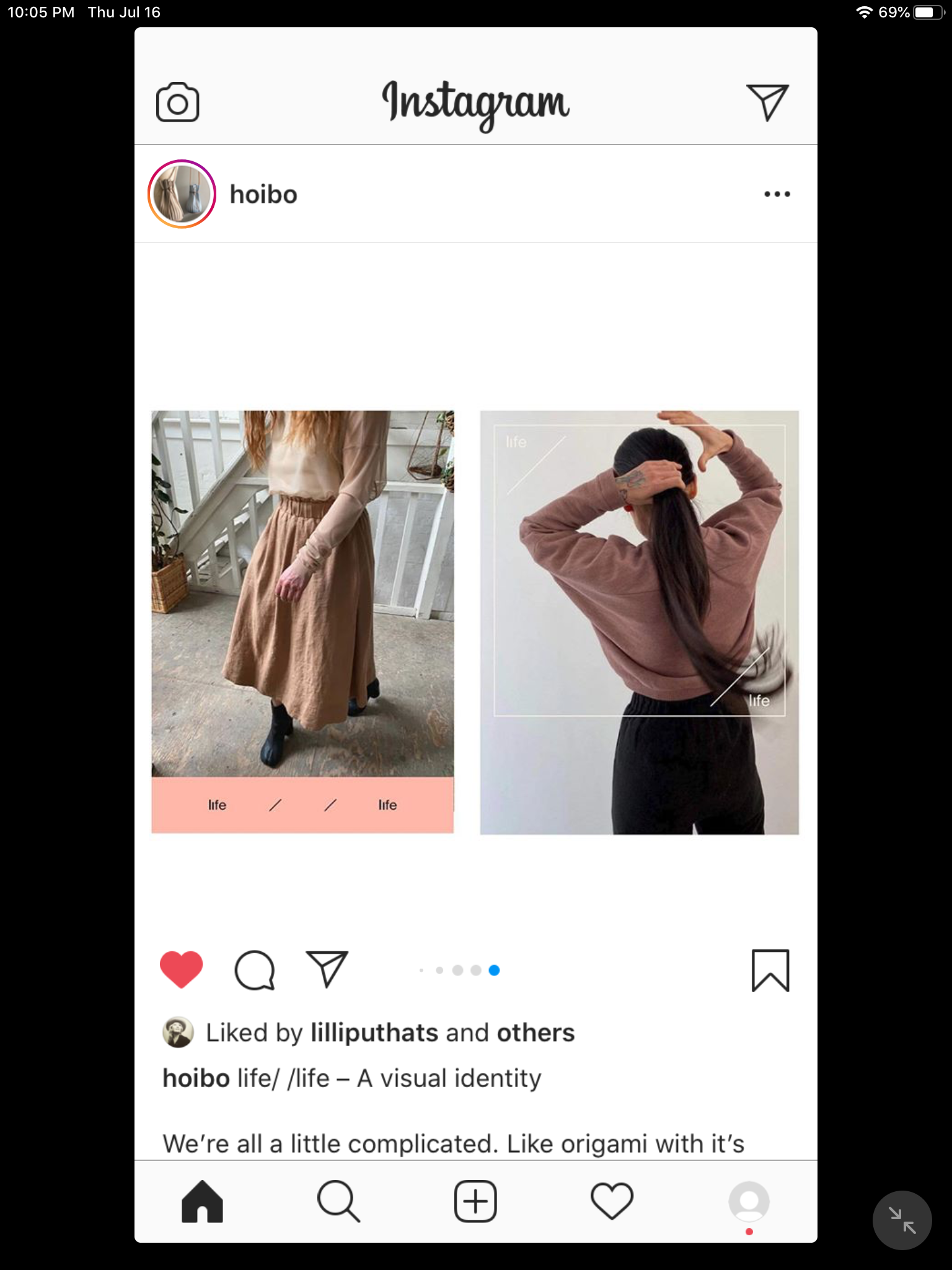
Task: Switch to the Profile tab
Action: pos(749,1202)
